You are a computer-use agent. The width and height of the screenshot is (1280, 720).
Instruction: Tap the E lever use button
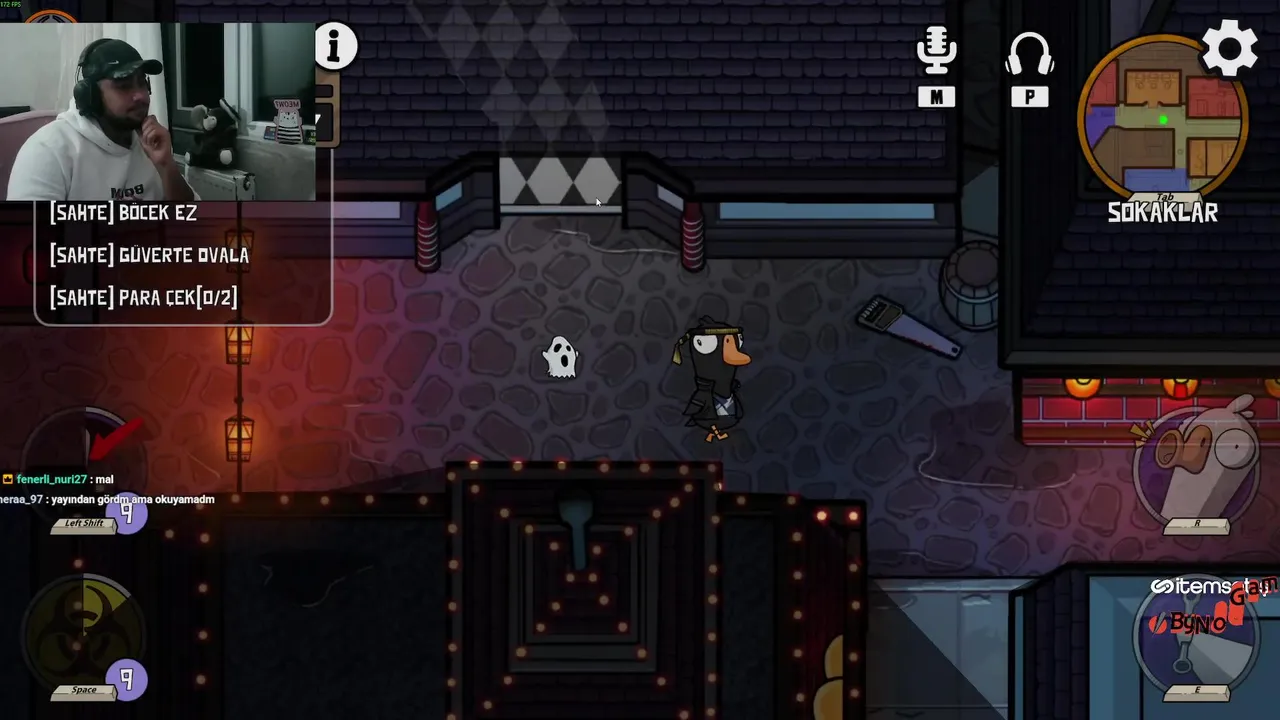coord(1198,635)
